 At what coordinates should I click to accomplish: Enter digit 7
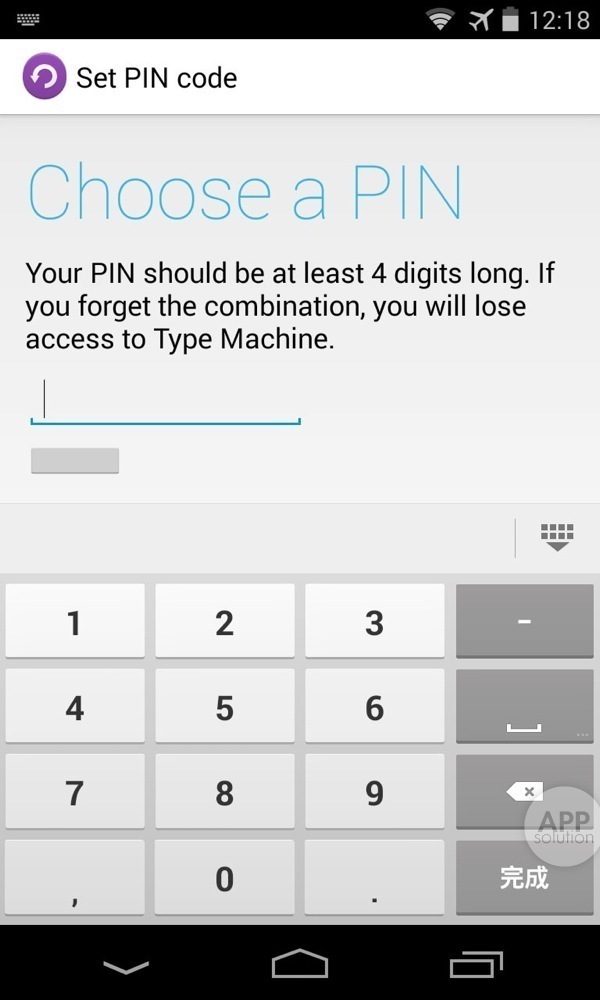pyautogui.click(x=75, y=793)
